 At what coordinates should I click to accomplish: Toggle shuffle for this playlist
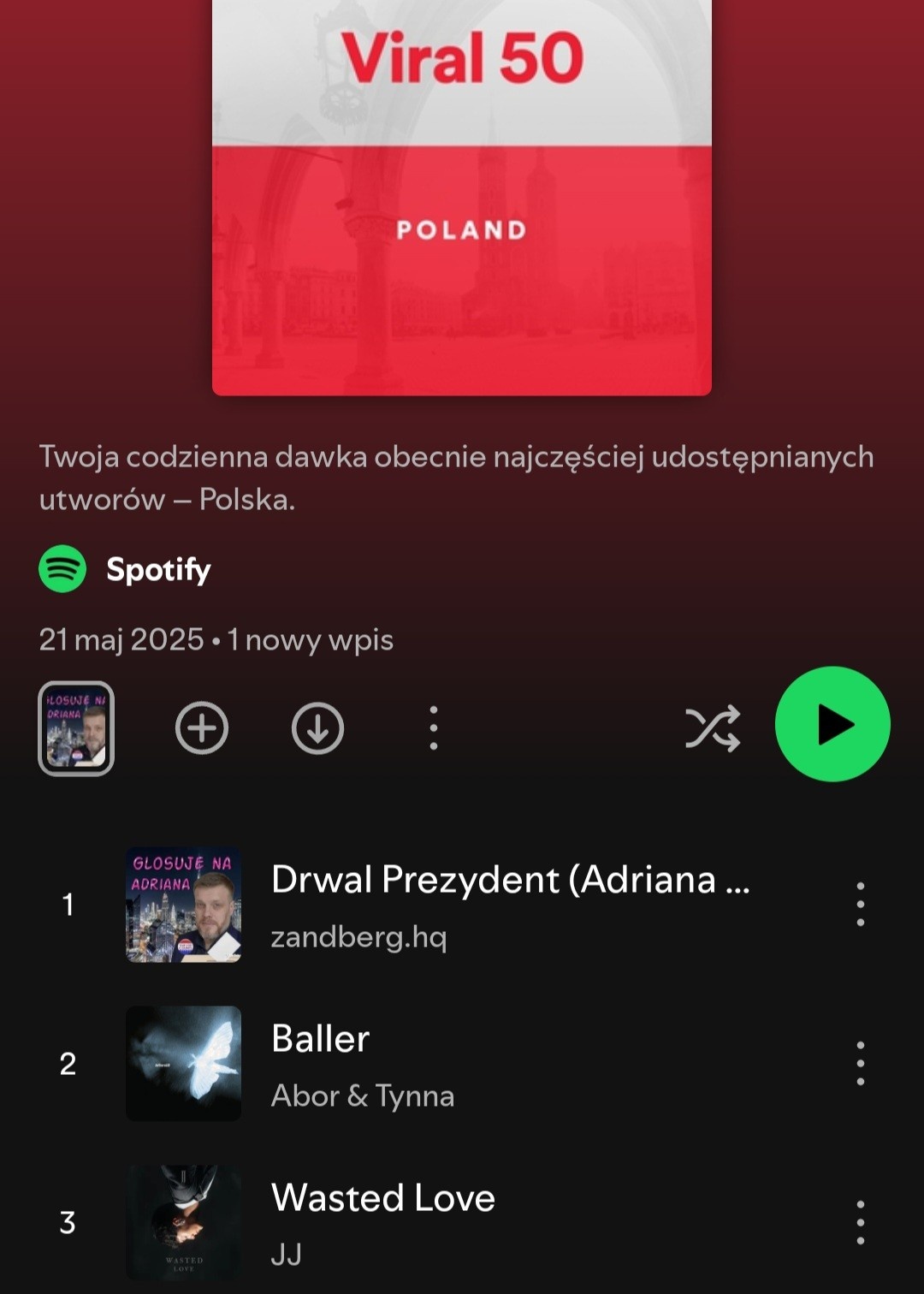[x=712, y=728]
